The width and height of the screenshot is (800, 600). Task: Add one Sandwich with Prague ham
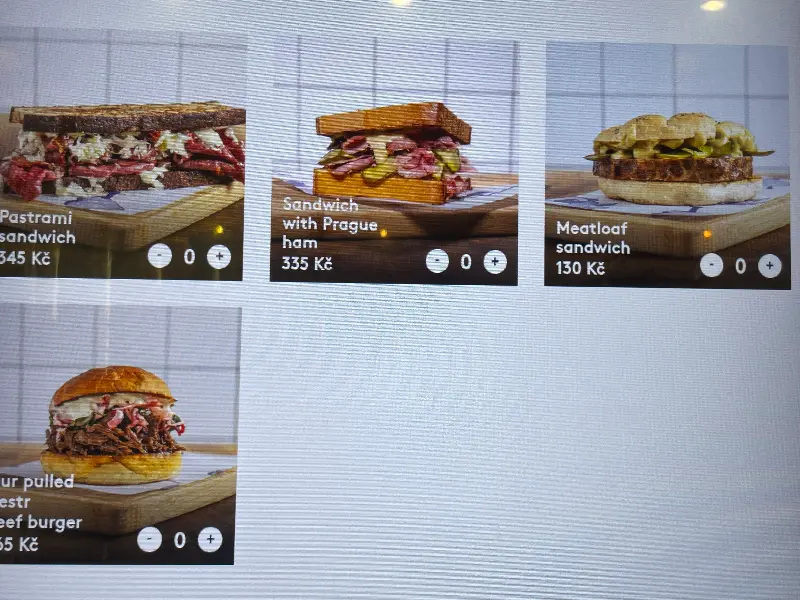pos(495,262)
